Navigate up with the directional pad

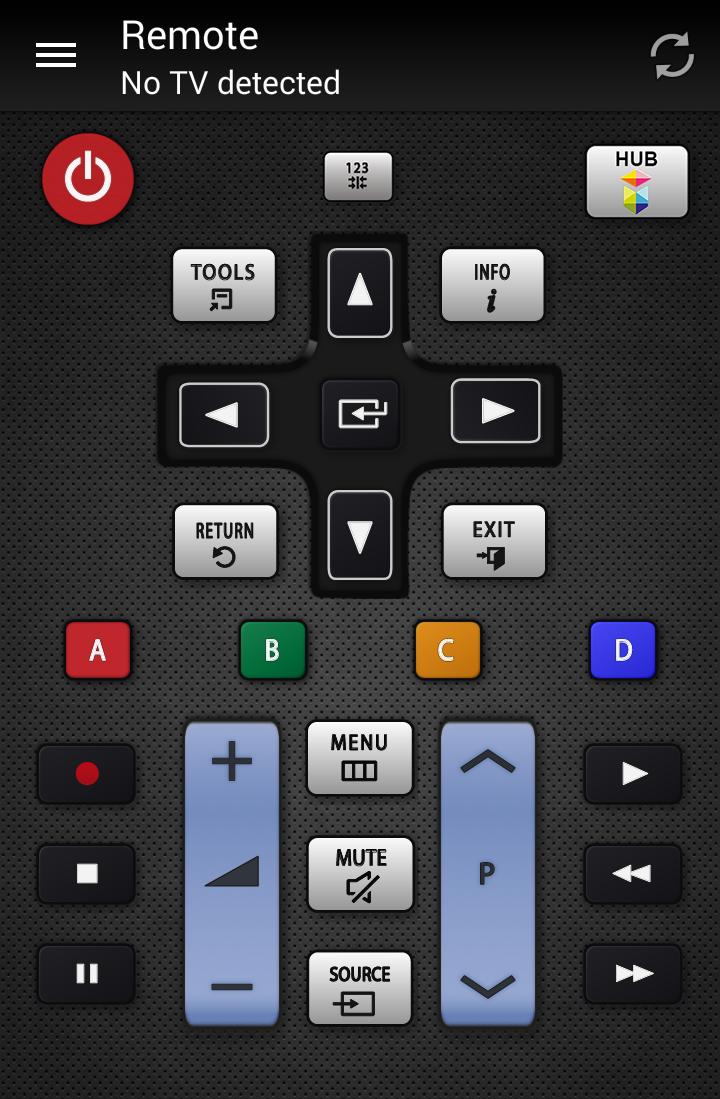click(x=359, y=292)
